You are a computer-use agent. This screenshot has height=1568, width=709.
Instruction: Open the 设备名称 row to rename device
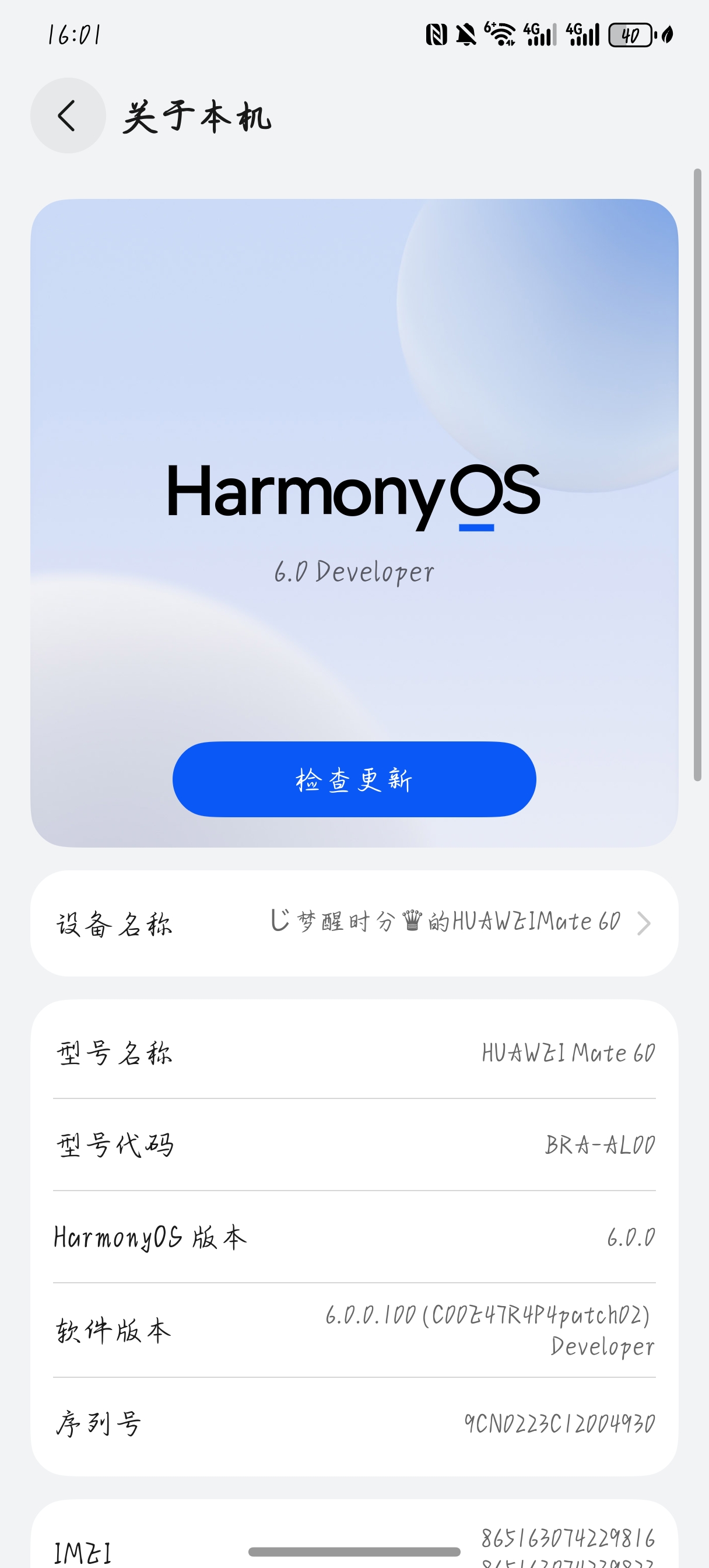(x=354, y=923)
